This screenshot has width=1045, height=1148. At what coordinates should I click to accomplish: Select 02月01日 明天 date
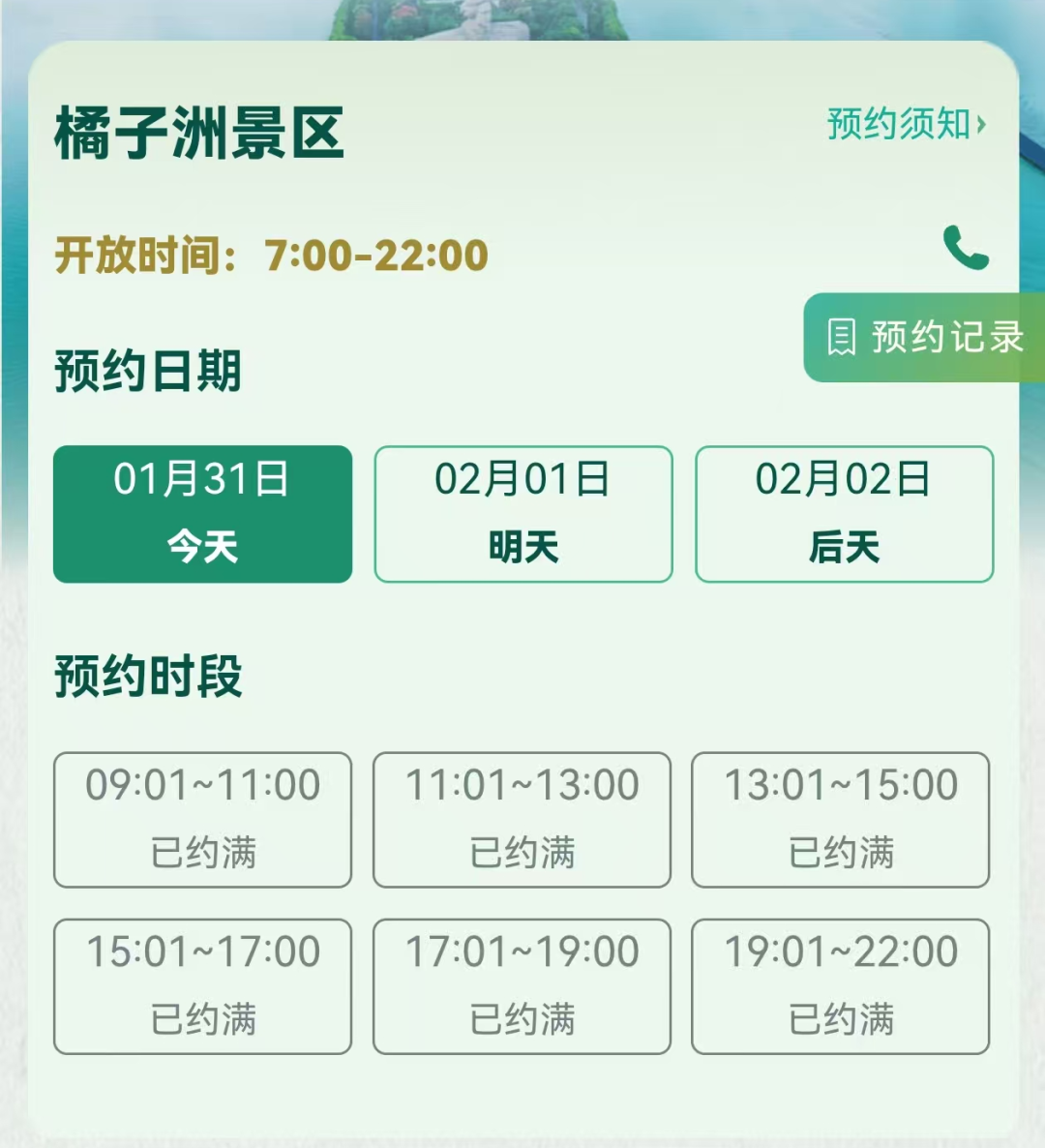523,514
